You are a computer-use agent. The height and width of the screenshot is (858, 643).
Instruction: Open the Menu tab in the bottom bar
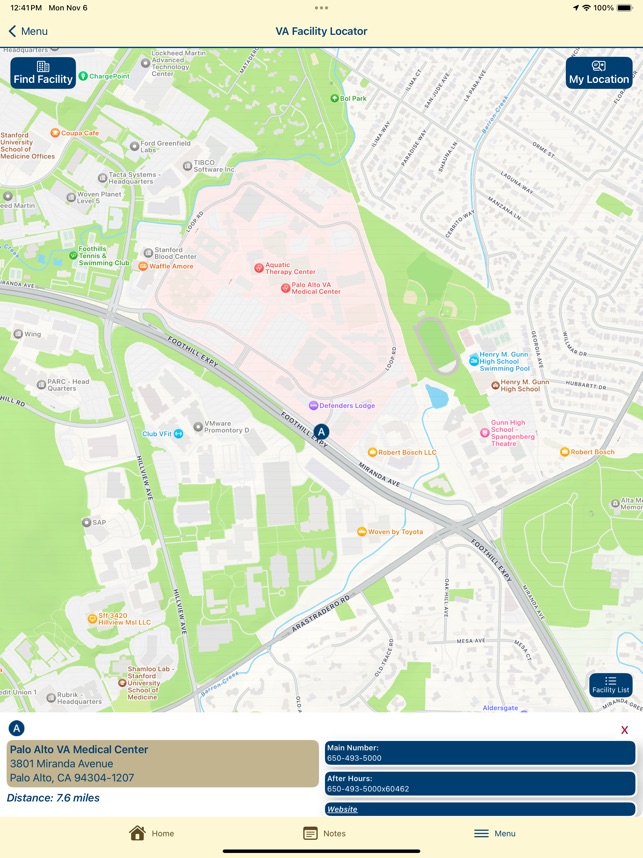(x=495, y=833)
